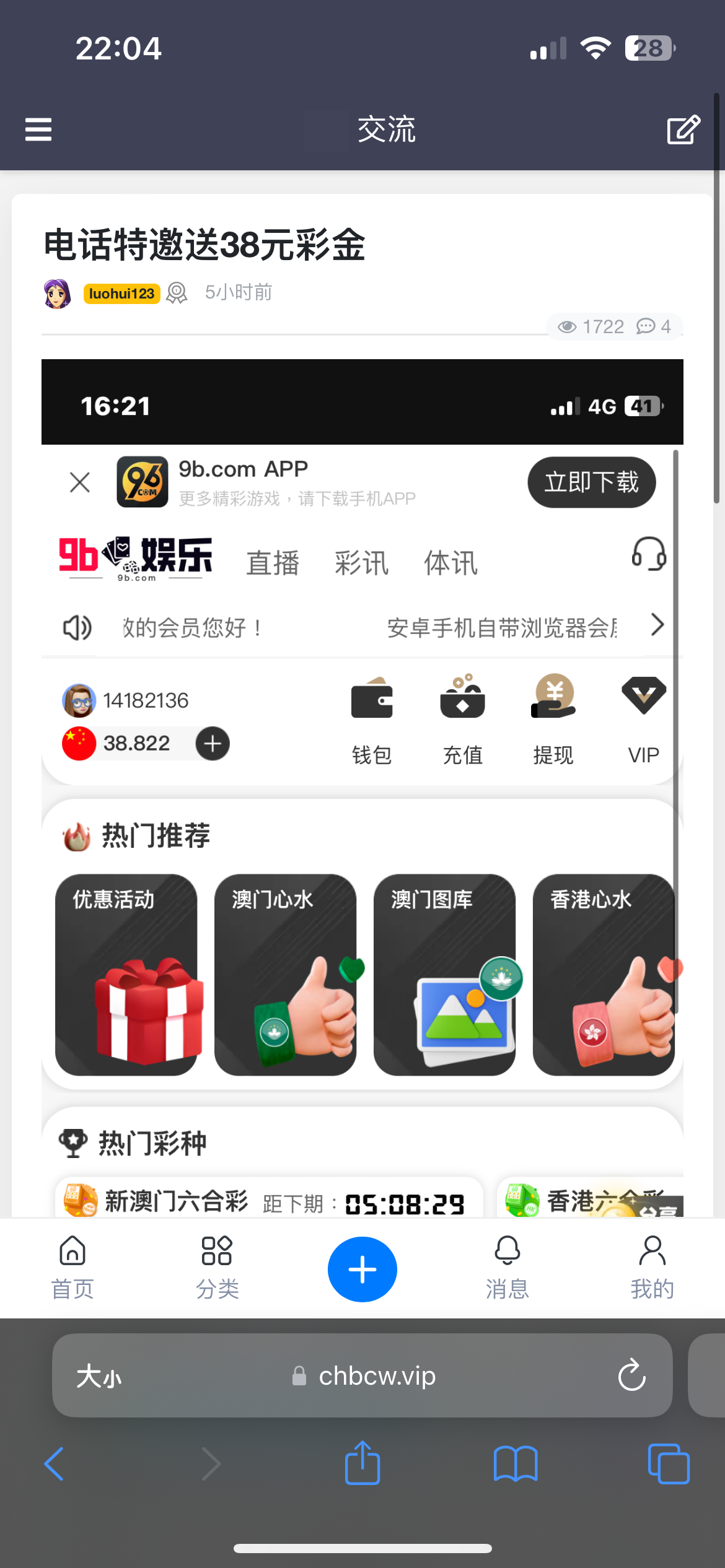Screen dimensions: 725x1568
Task: Compose a new post
Action: (x=683, y=129)
